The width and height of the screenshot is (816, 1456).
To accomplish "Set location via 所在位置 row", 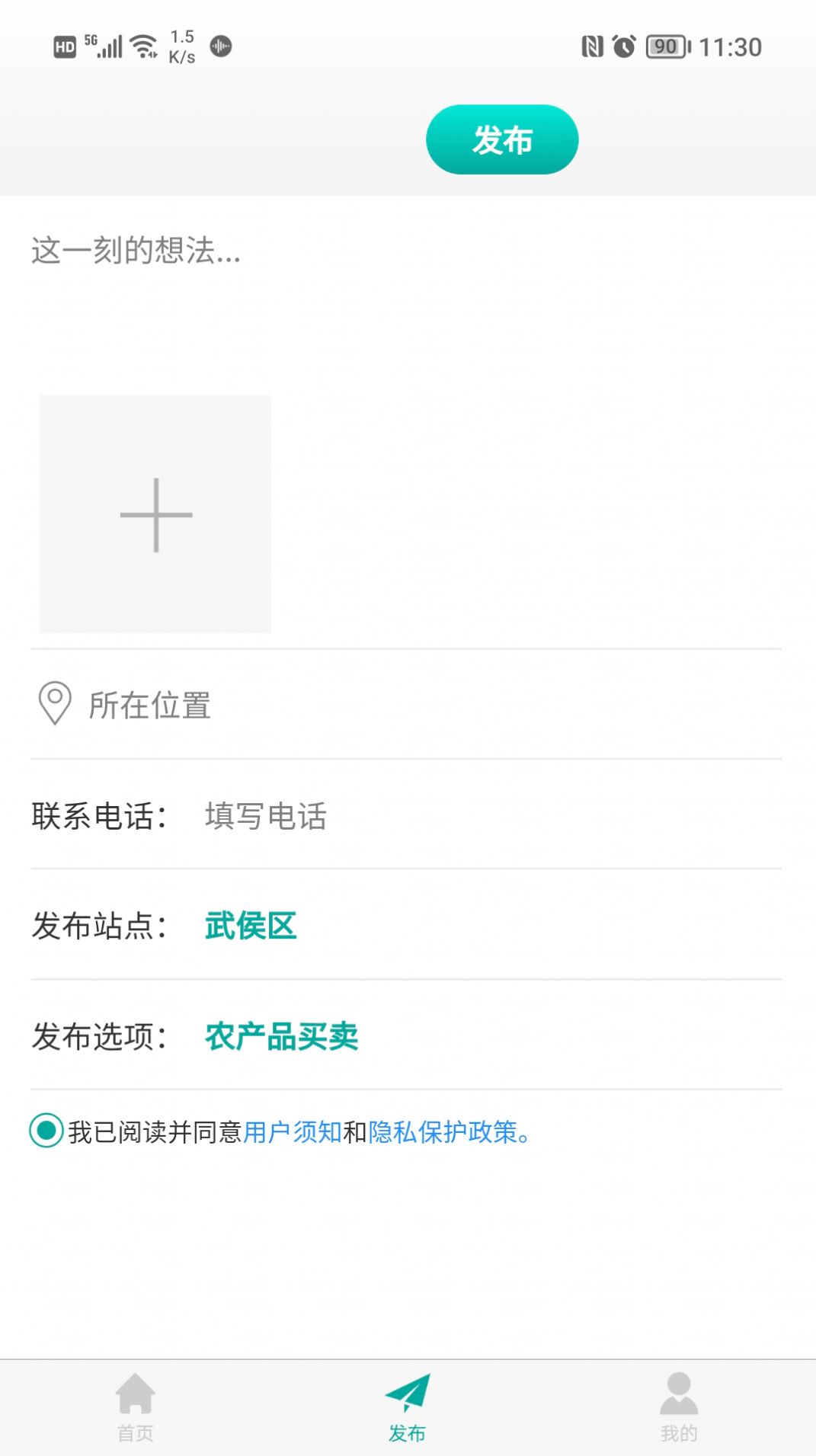I will pos(149,705).
